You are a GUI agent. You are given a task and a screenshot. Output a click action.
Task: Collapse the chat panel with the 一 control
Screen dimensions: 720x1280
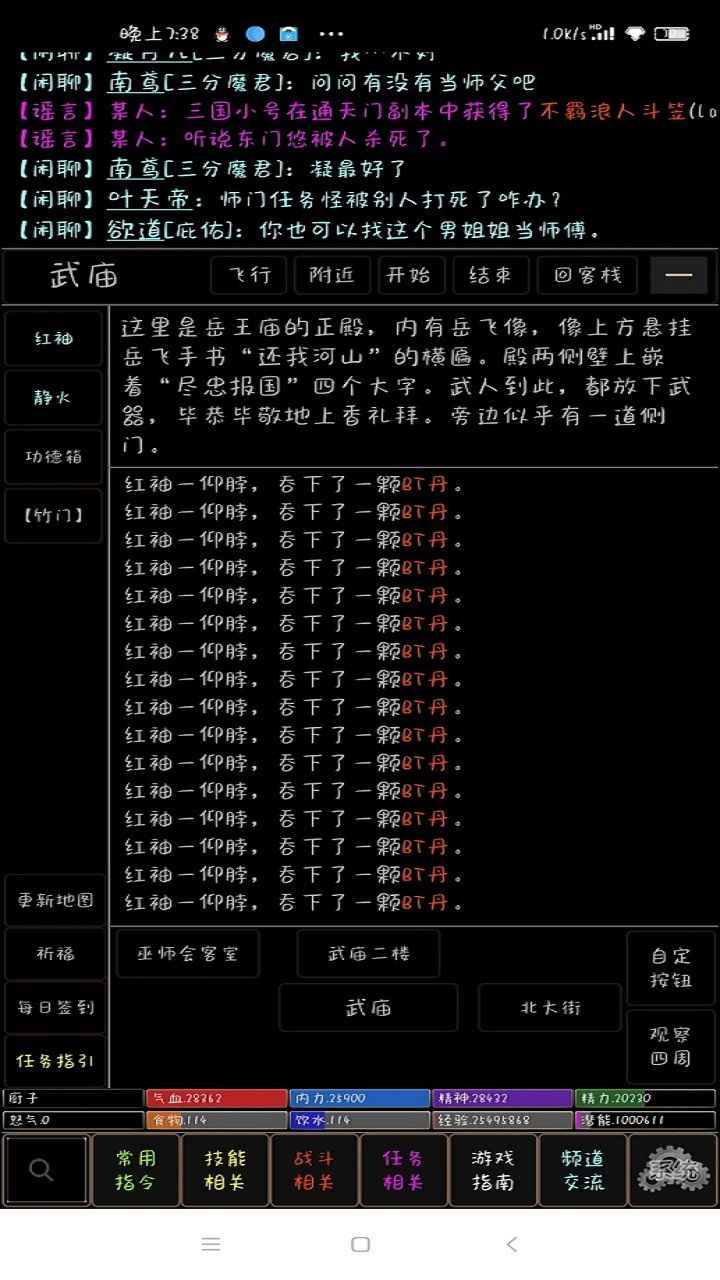point(681,276)
